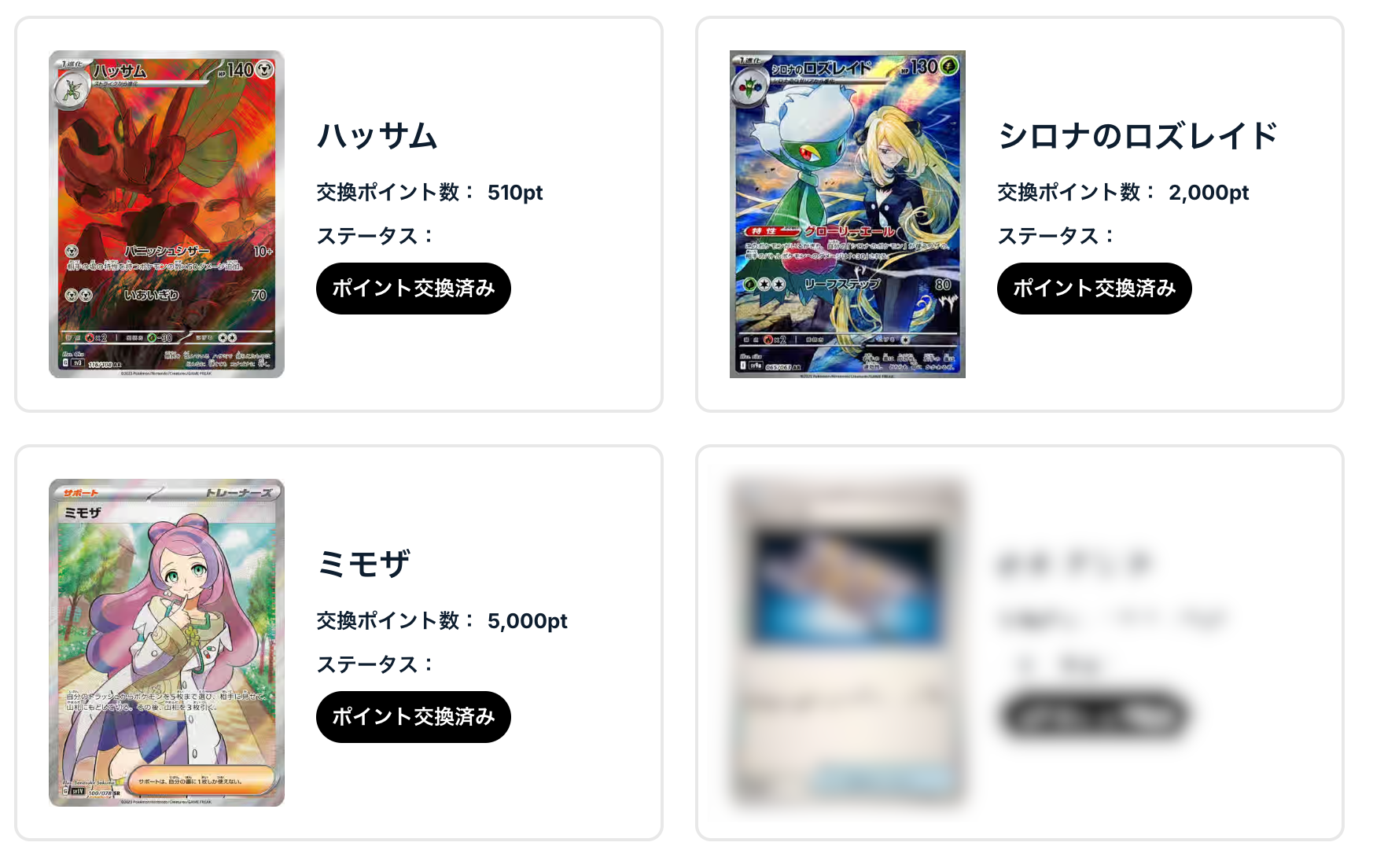This screenshot has height=868, width=1373.
Task: Tap ポイント交換済み button under シロナのロズレイド
Action: point(1094,289)
